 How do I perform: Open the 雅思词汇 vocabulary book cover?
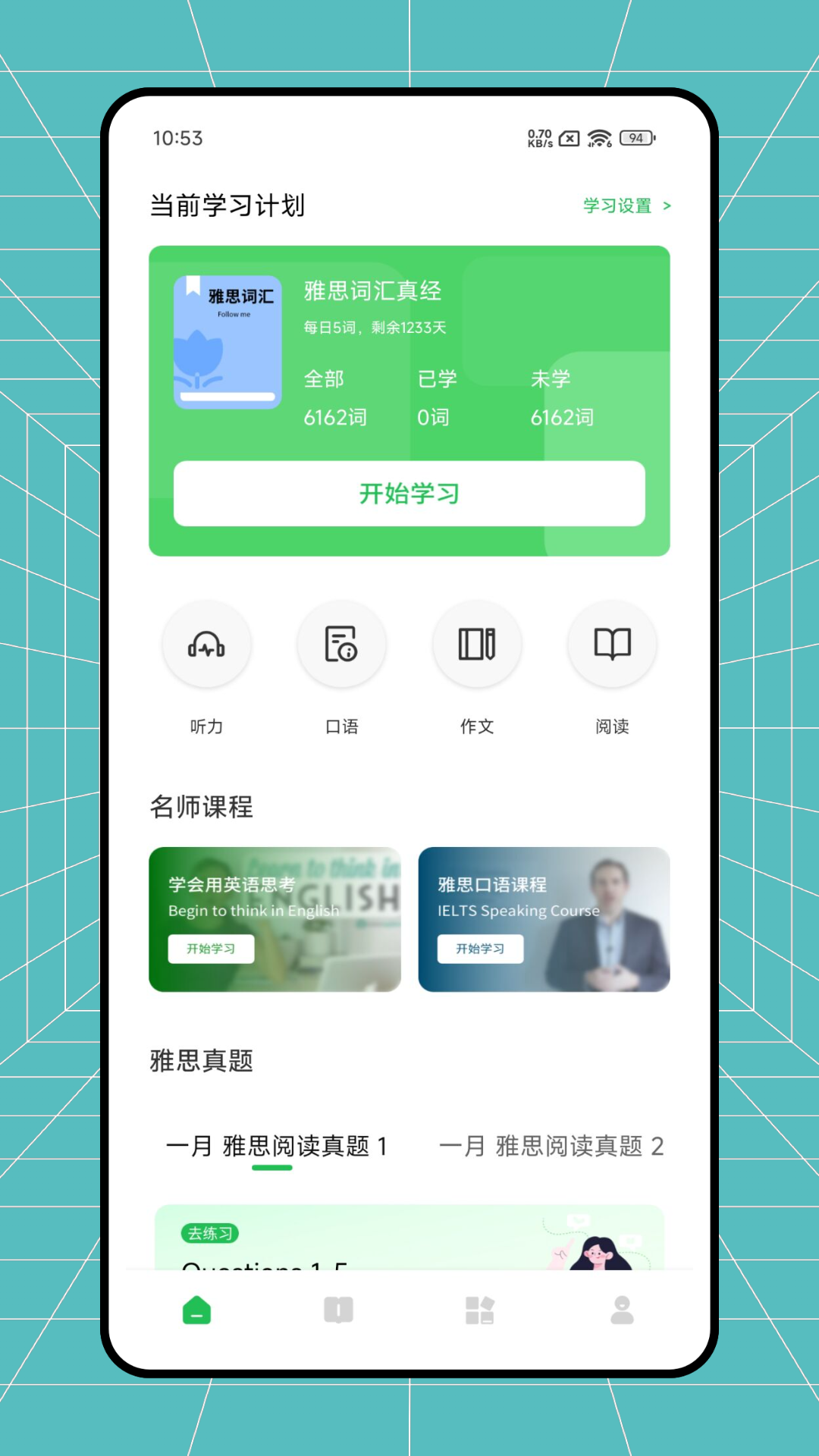tap(227, 343)
